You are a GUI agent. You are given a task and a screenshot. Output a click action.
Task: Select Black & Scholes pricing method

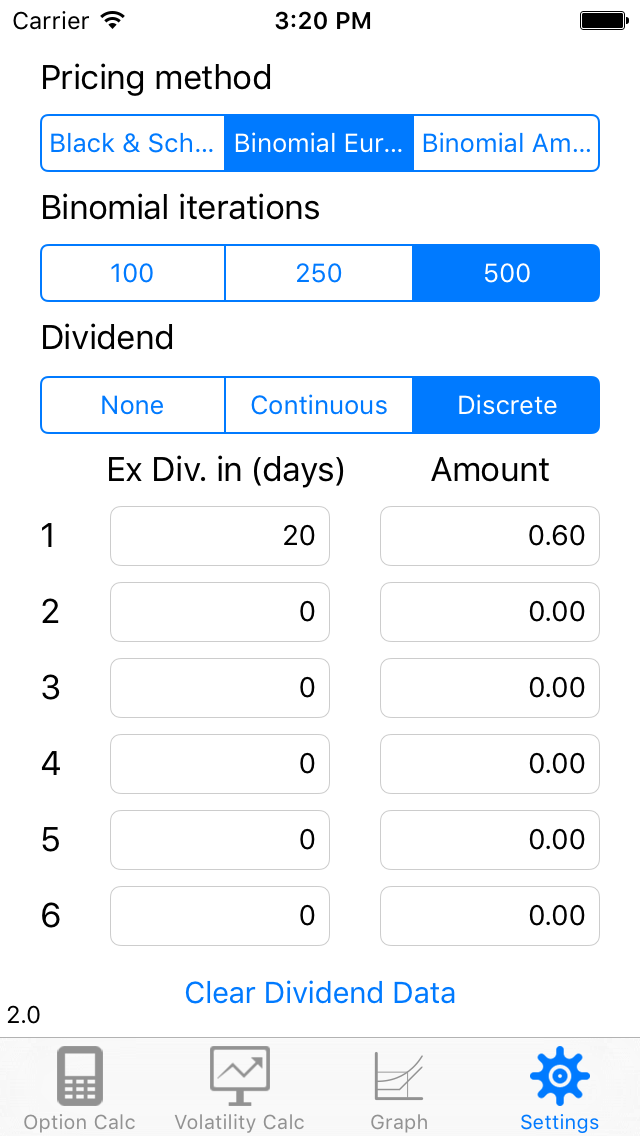coord(132,143)
